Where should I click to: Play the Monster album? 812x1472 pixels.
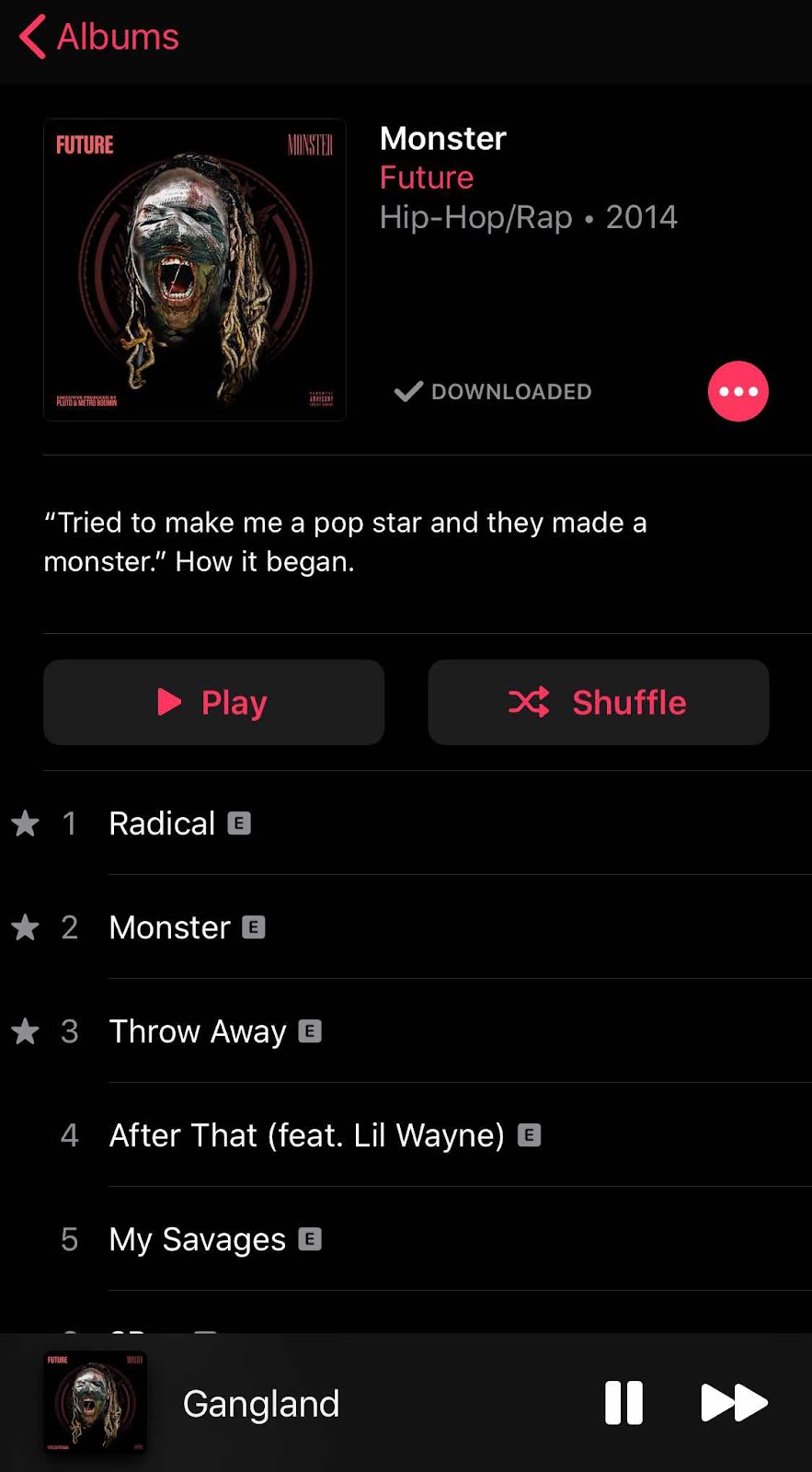213,702
